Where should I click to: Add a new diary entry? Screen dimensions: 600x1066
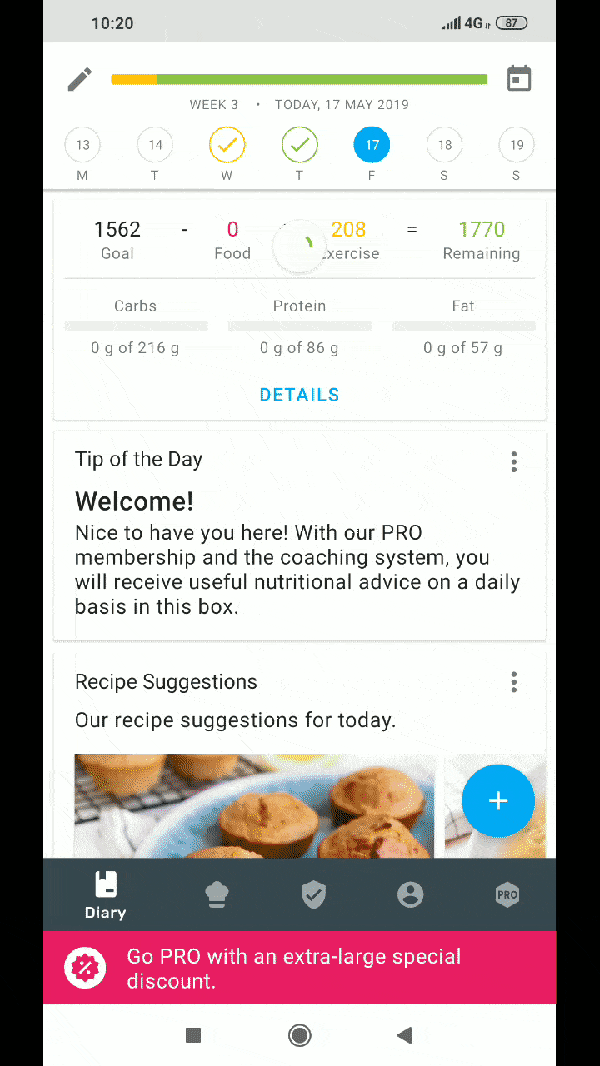pyautogui.click(x=498, y=801)
